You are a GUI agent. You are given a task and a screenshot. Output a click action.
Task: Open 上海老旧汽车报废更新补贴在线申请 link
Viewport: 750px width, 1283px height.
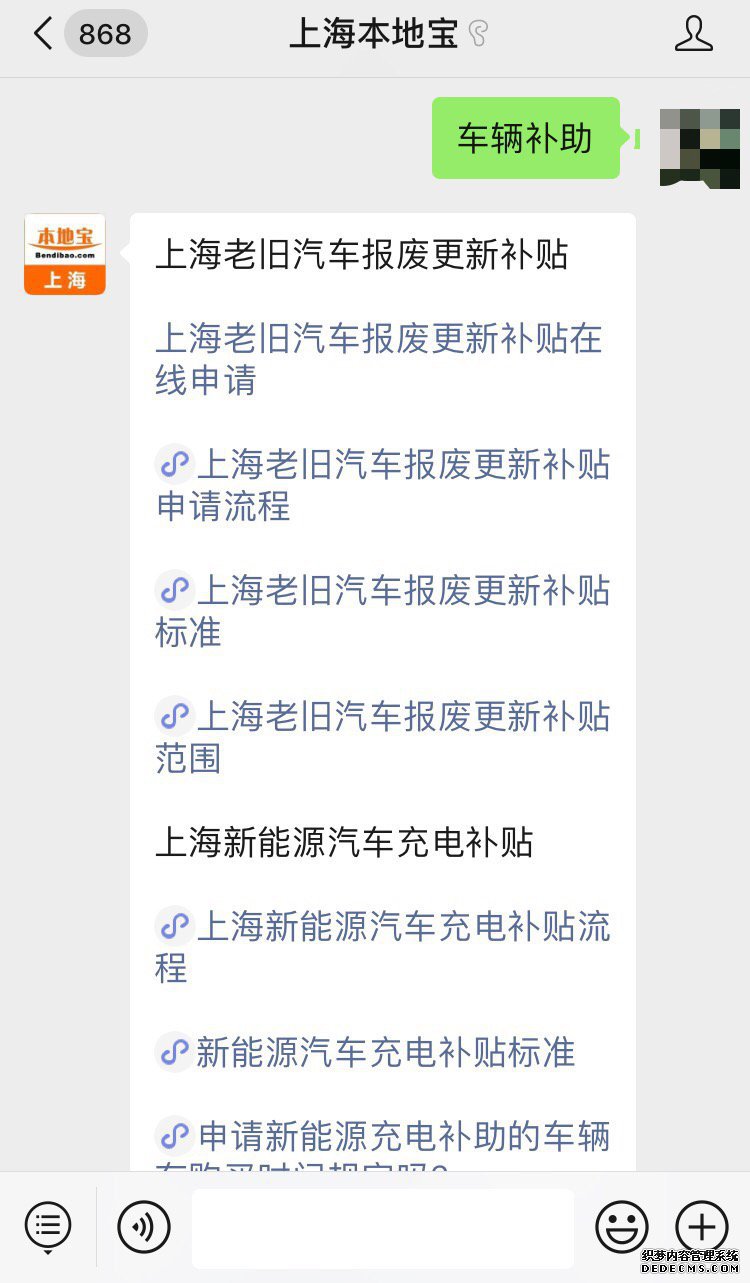click(x=378, y=359)
